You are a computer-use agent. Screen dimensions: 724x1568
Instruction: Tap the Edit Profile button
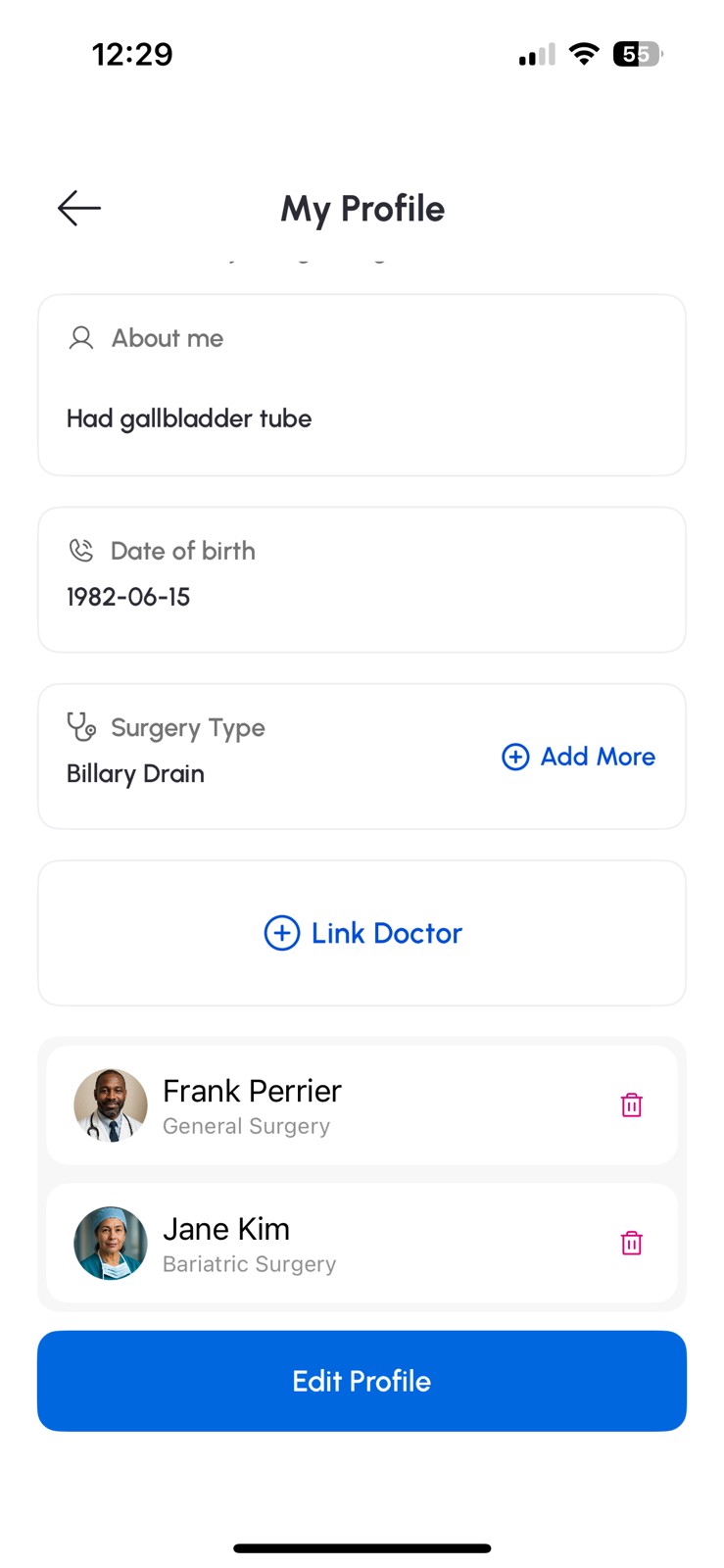[362, 1381]
